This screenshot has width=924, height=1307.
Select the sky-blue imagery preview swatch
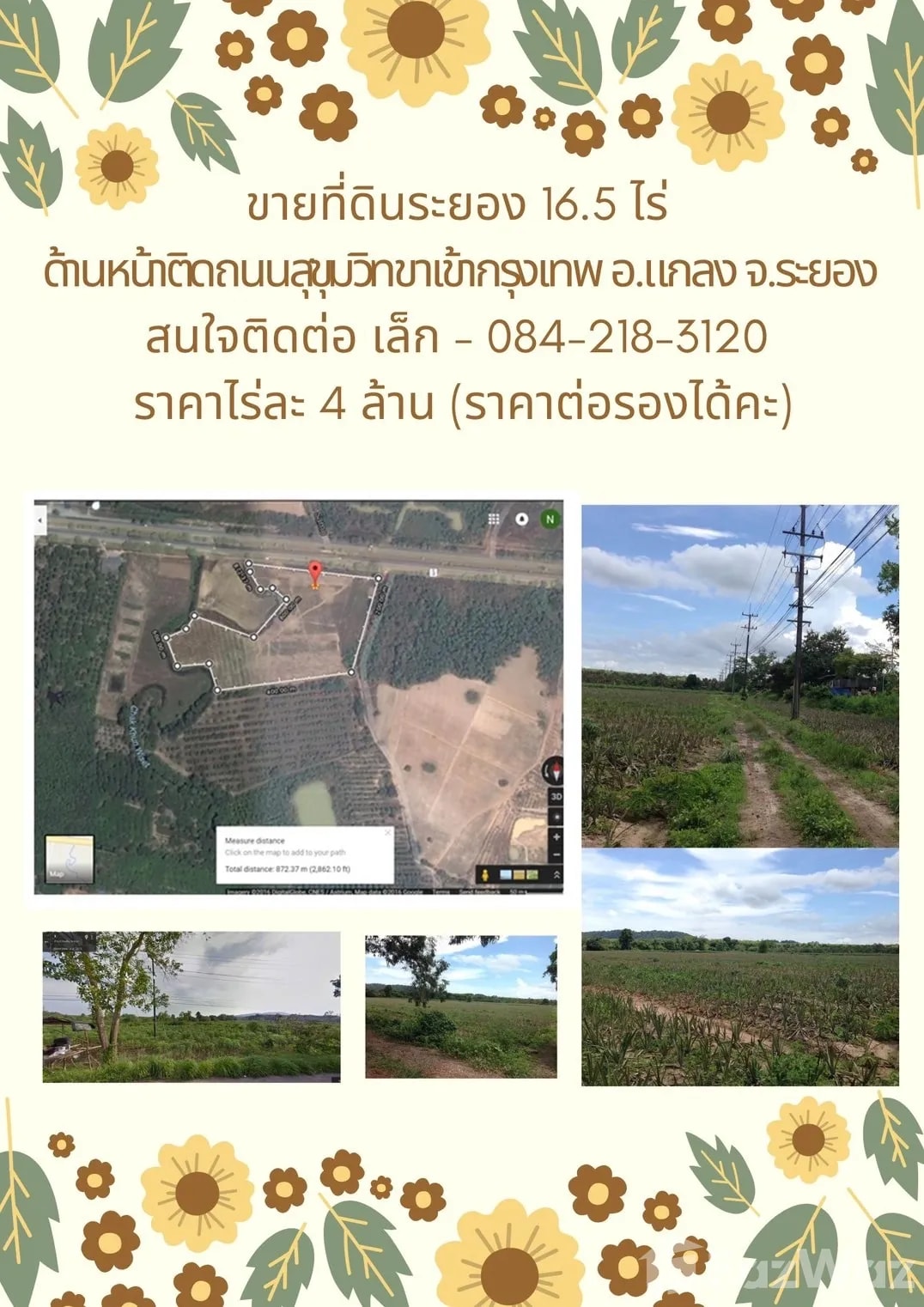504,873
